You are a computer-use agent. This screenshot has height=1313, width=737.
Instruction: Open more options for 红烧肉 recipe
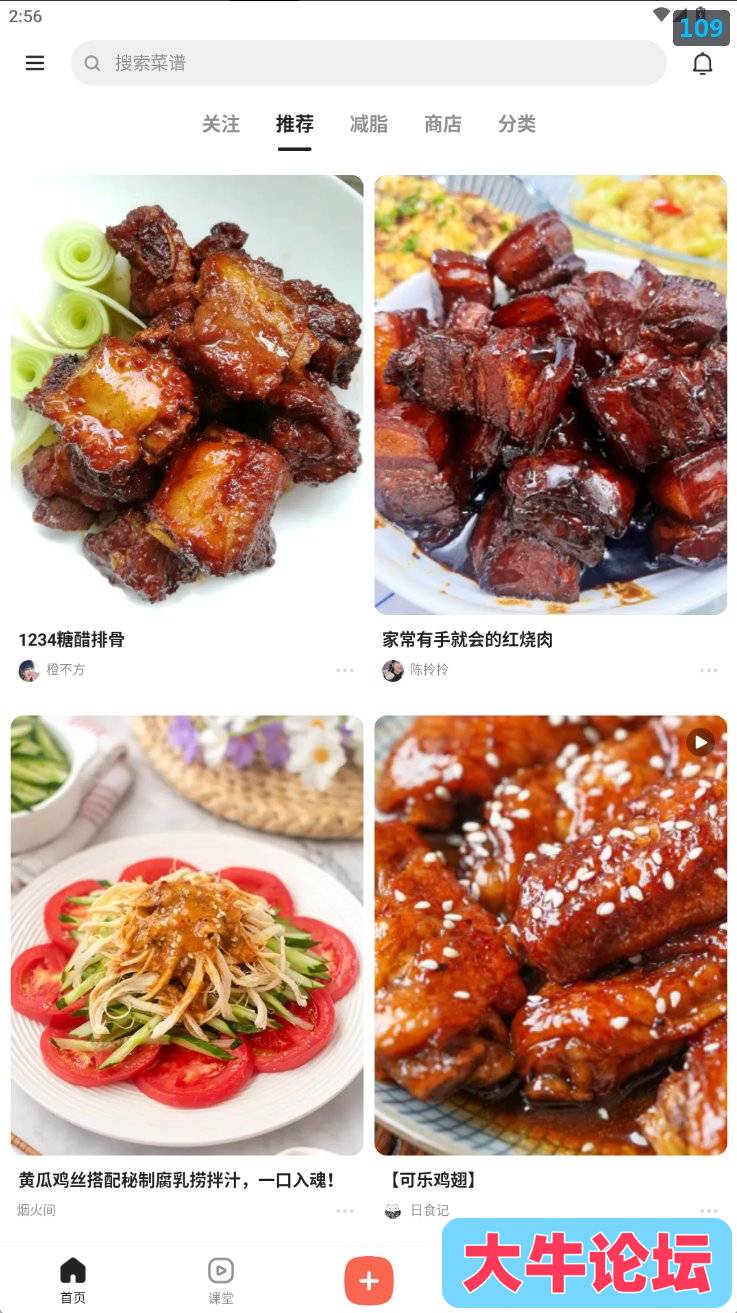[x=709, y=670]
